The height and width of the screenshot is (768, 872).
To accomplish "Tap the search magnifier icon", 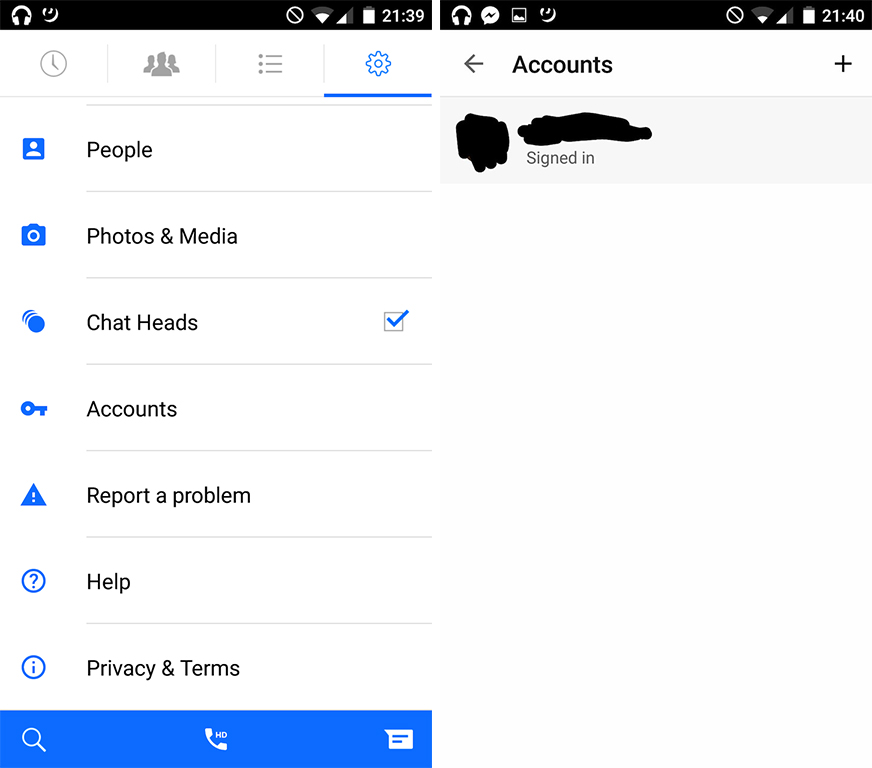I will [34, 740].
